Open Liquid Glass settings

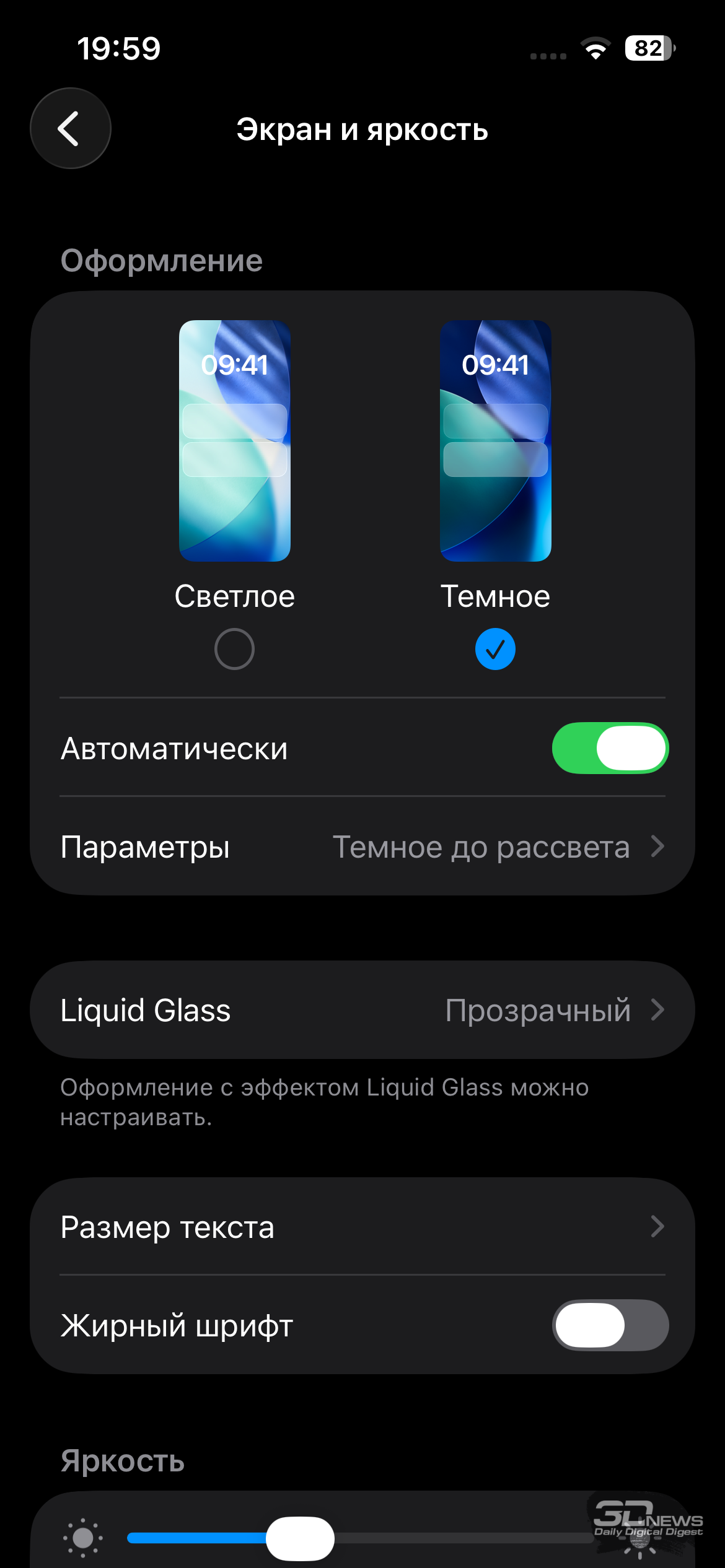click(x=362, y=1010)
